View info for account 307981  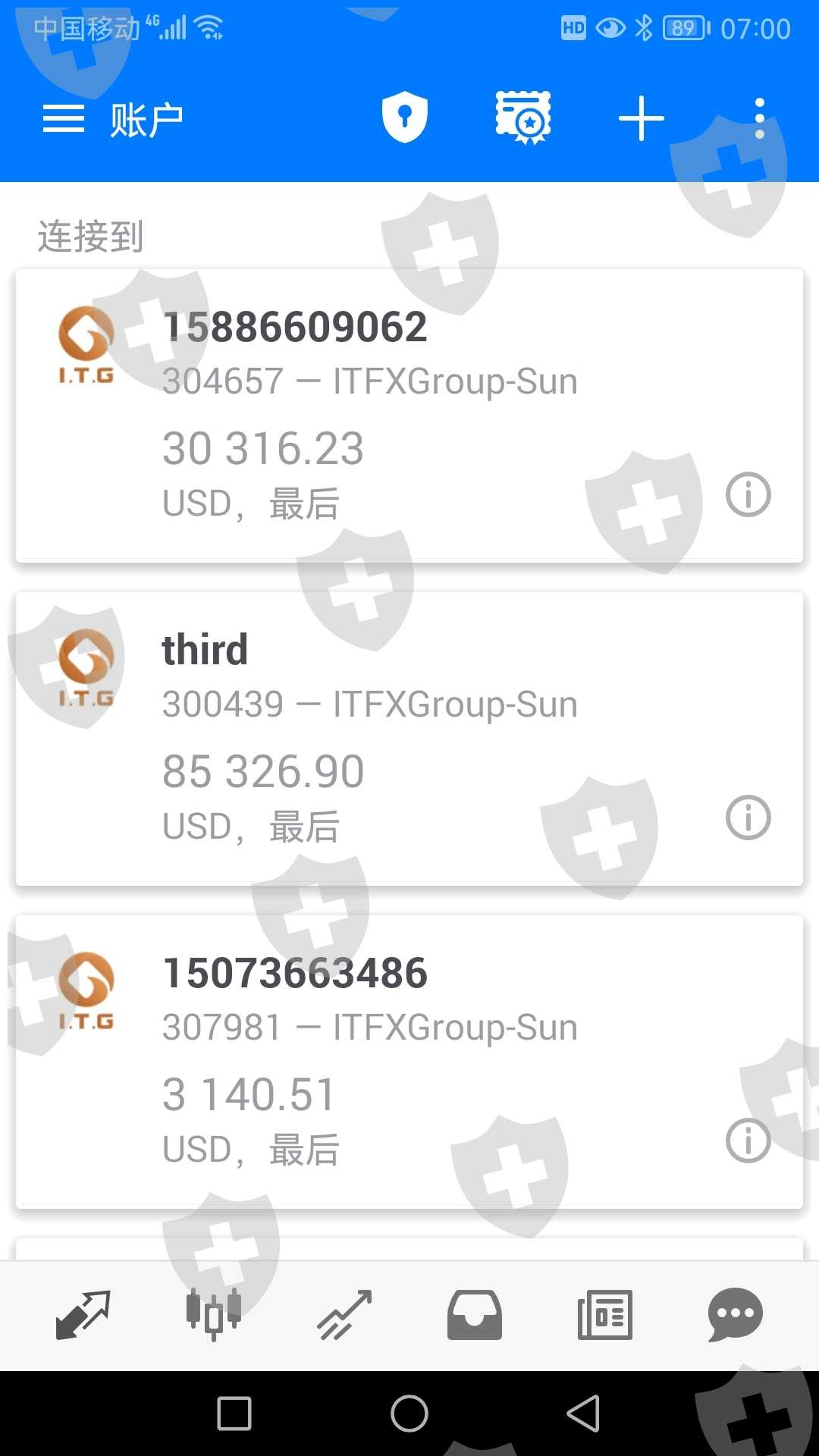[748, 1141]
